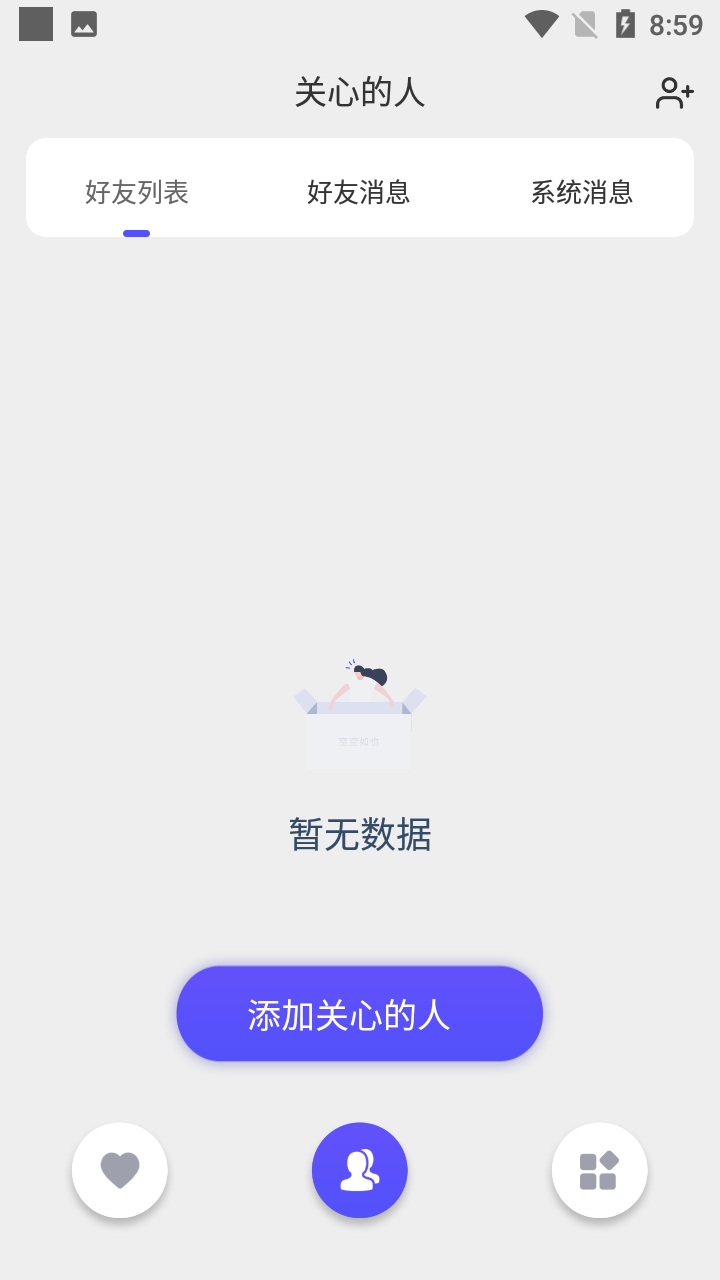Click the SIM card status icon

[585, 23]
